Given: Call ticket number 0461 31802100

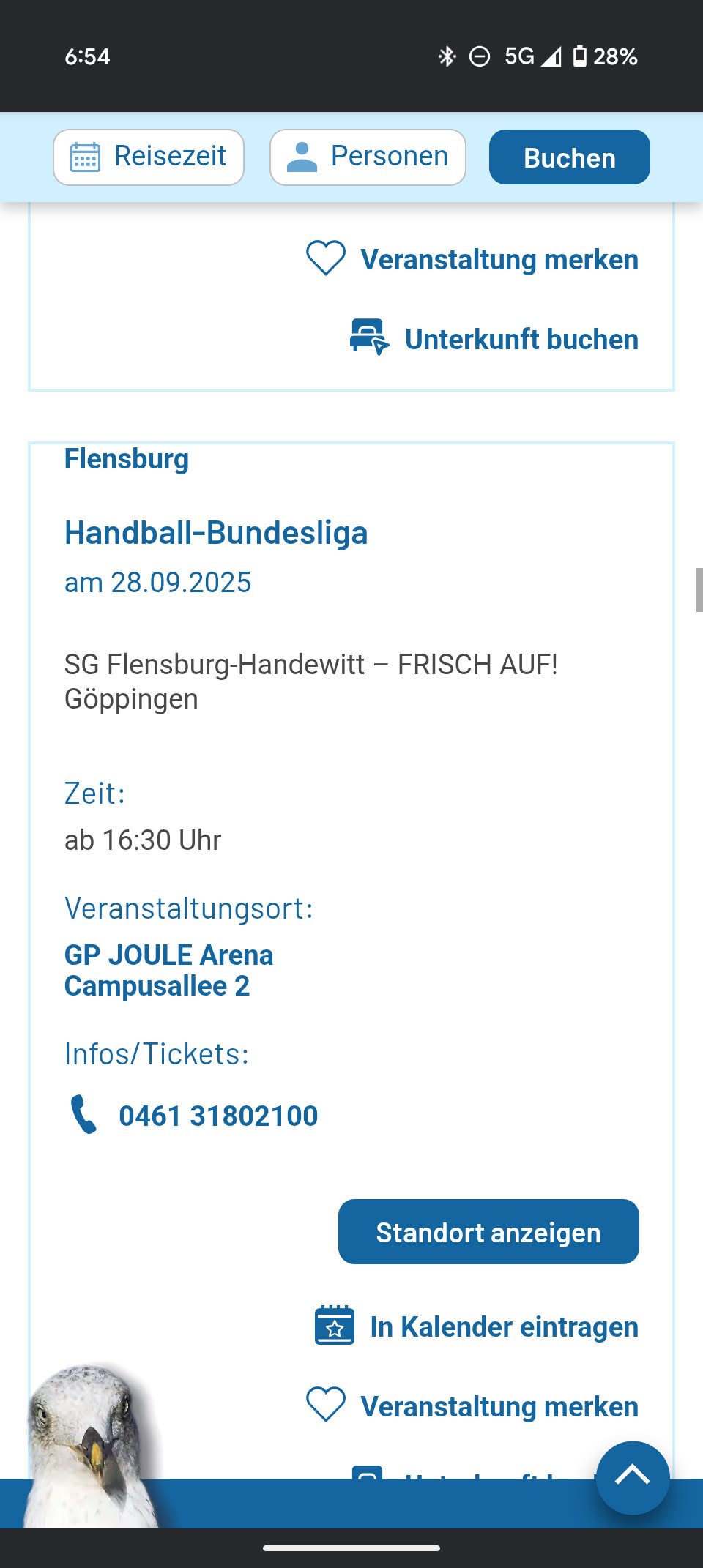Looking at the screenshot, I should pyautogui.click(x=217, y=1116).
